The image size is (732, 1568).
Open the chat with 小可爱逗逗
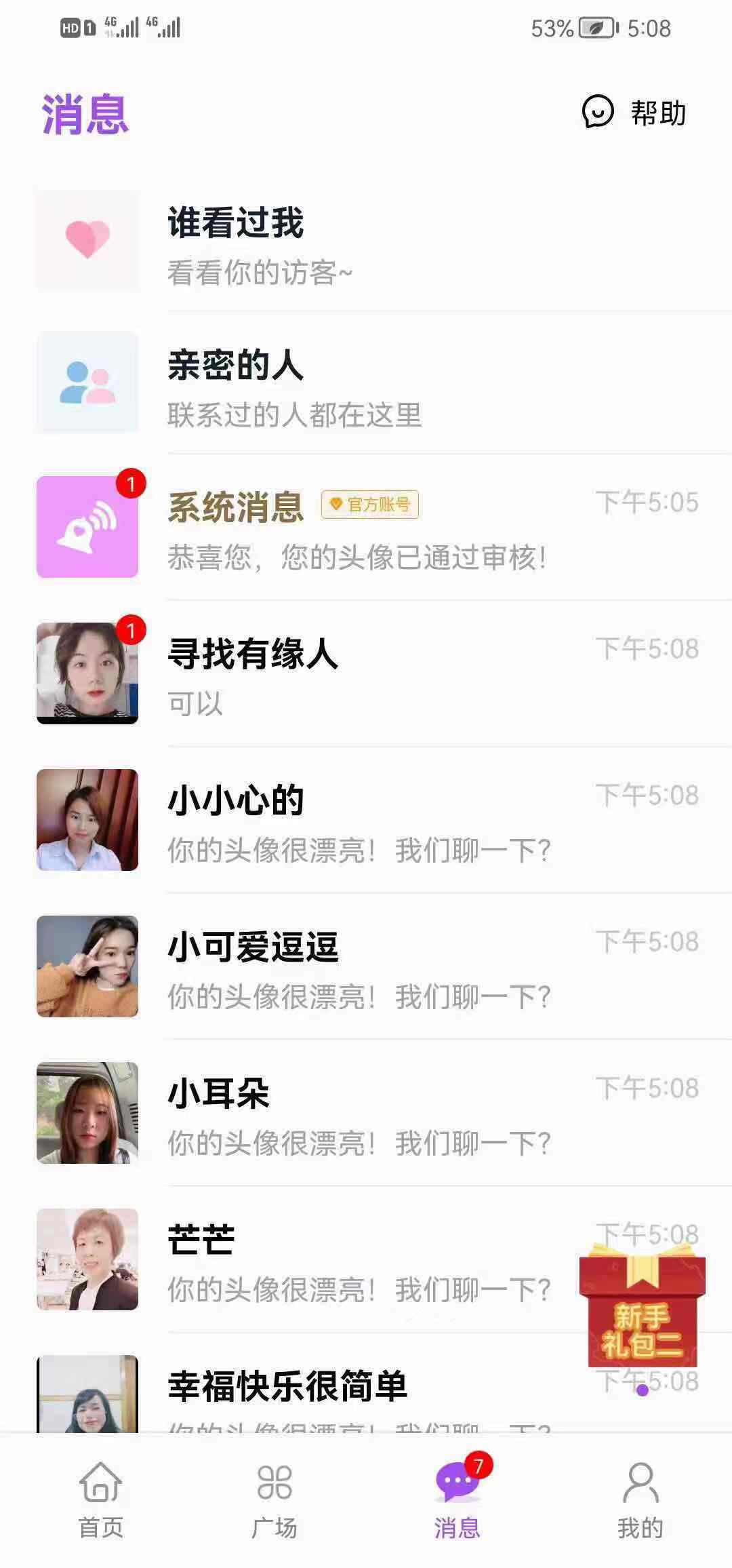[366, 966]
